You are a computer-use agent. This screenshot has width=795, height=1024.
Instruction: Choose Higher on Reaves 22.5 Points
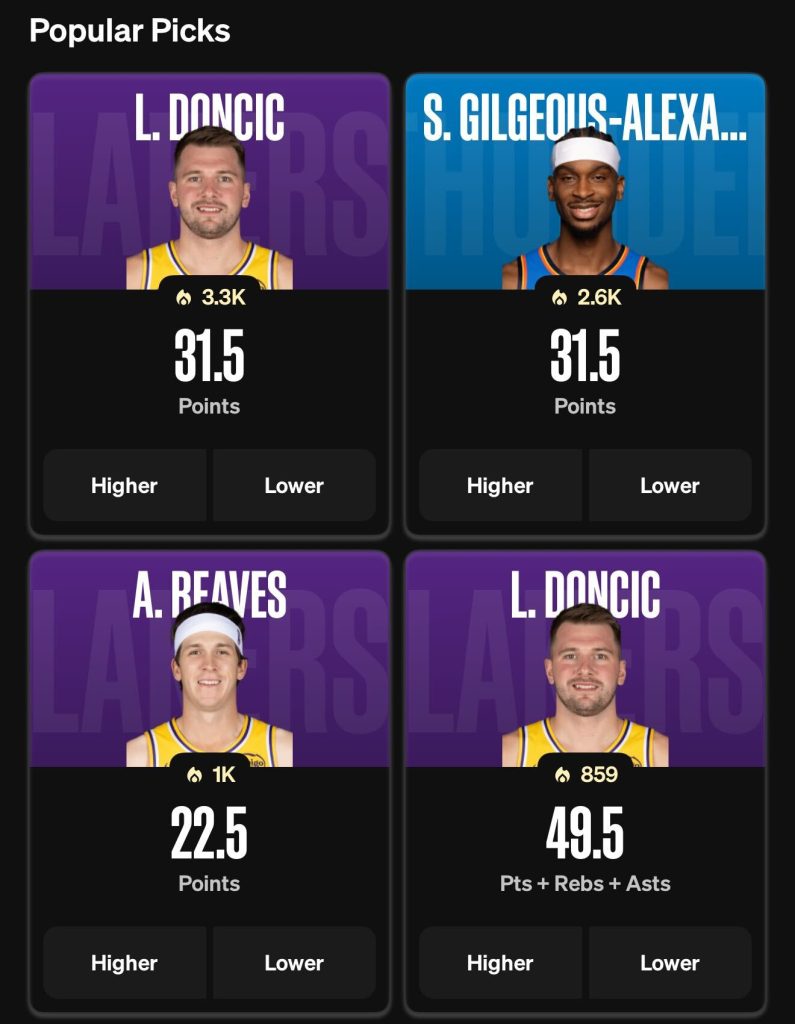[x=125, y=963]
